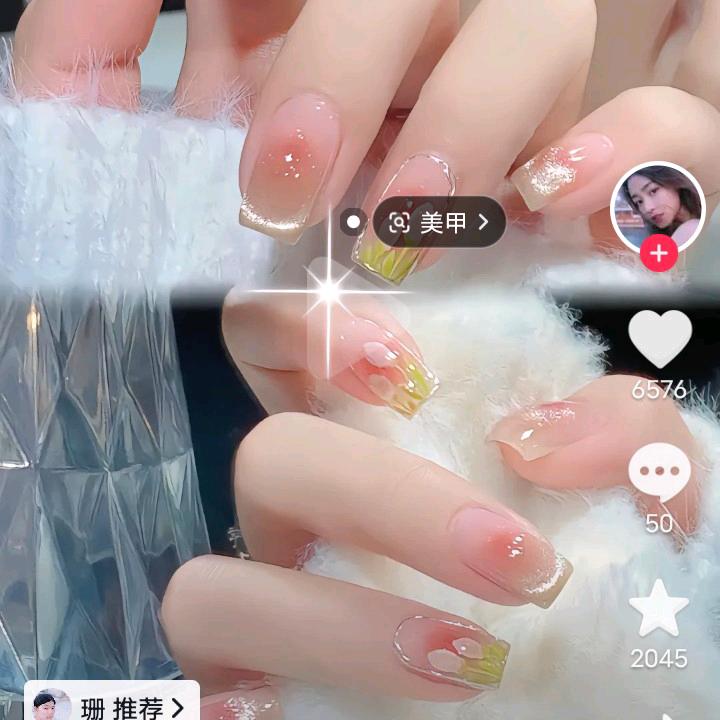
Task: Follow the creator with the plus button
Action: tap(658, 254)
